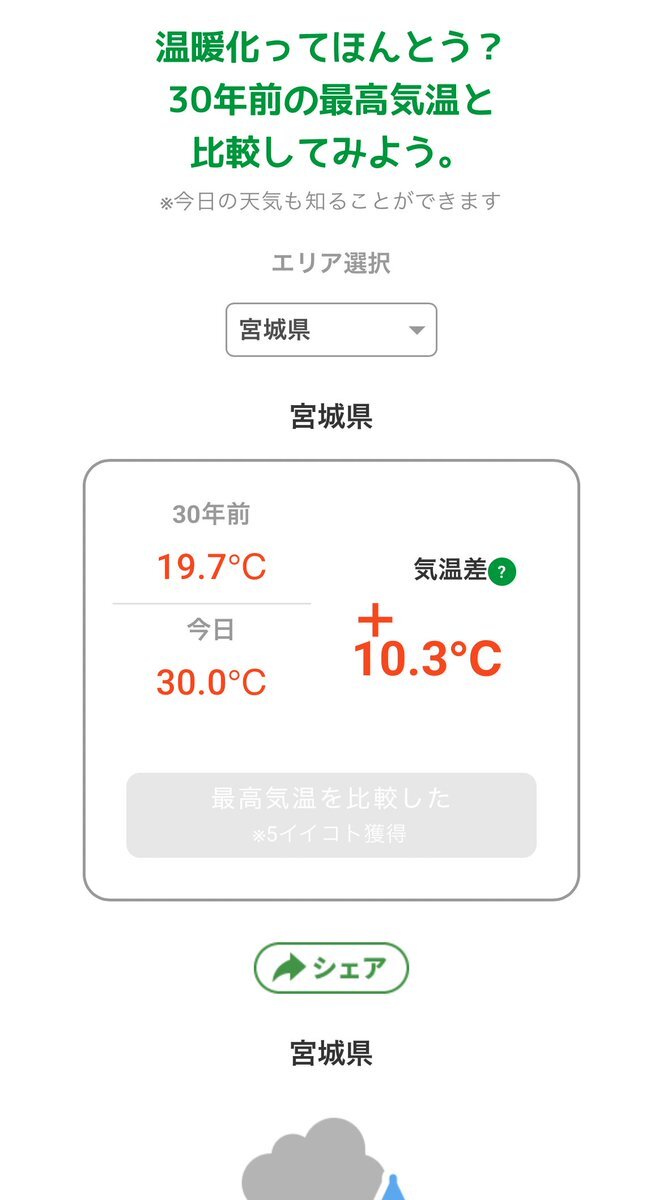663x1200 pixels.
Task: Share the result with the シェア button
Action: click(331, 968)
